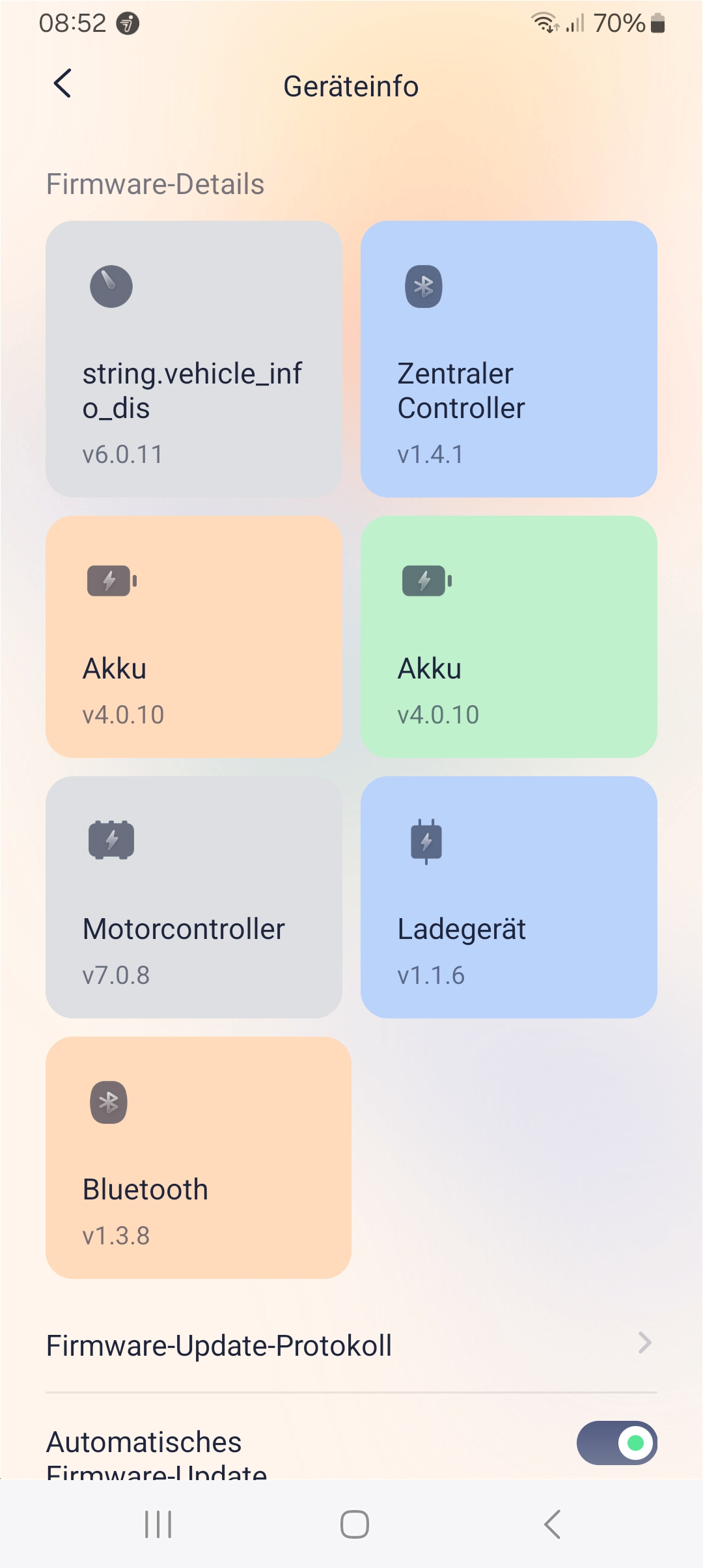View Motorcontroller firmware details
Screen dimensions: 703x1568
(193, 897)
